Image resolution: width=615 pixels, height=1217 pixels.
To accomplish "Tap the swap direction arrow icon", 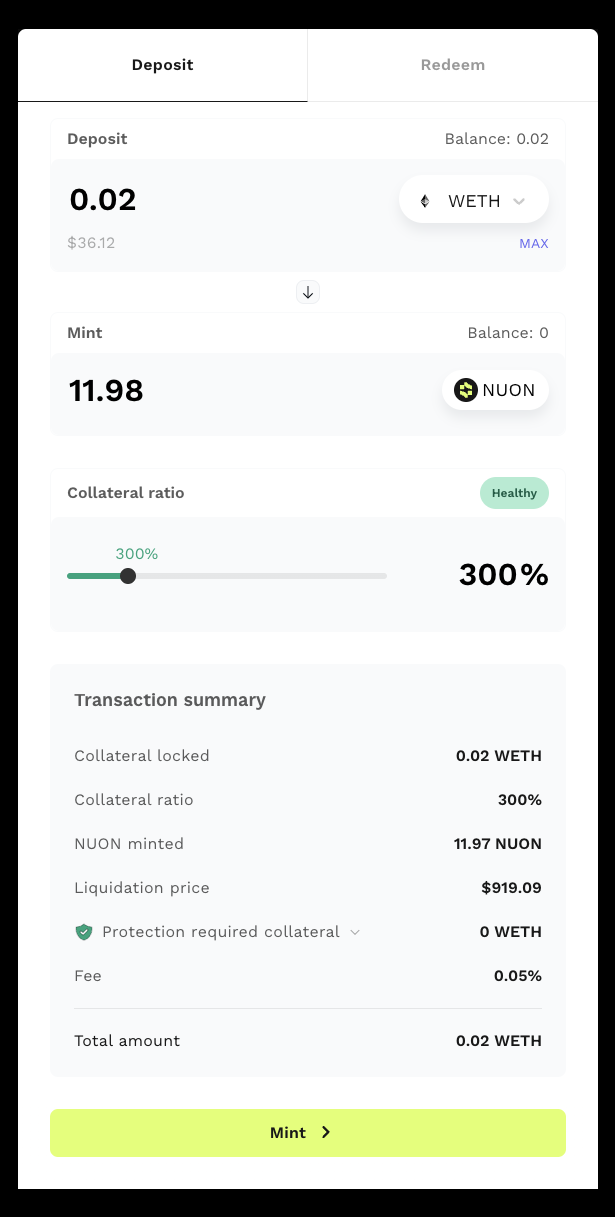I will coord(308,292).
